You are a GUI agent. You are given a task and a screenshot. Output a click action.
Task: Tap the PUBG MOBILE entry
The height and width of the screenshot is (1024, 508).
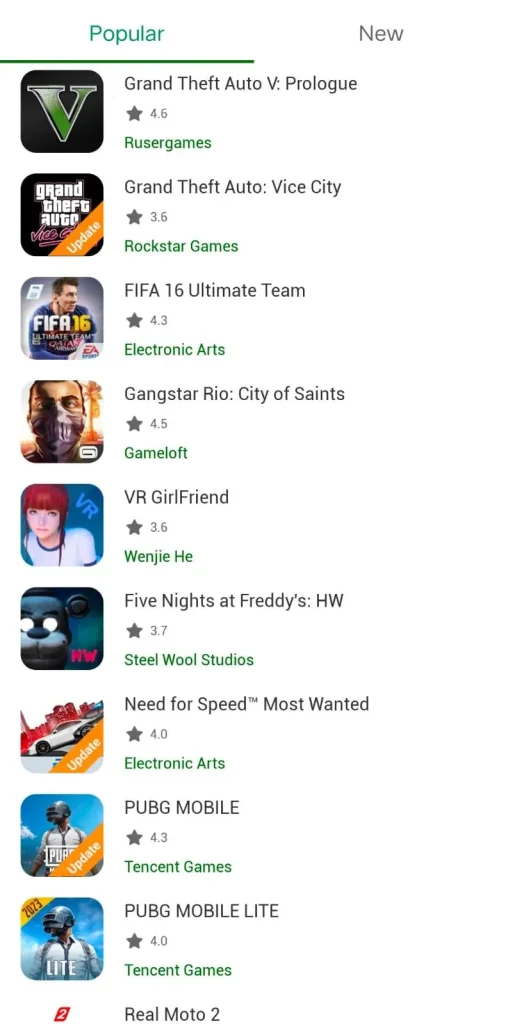[254, 835]
